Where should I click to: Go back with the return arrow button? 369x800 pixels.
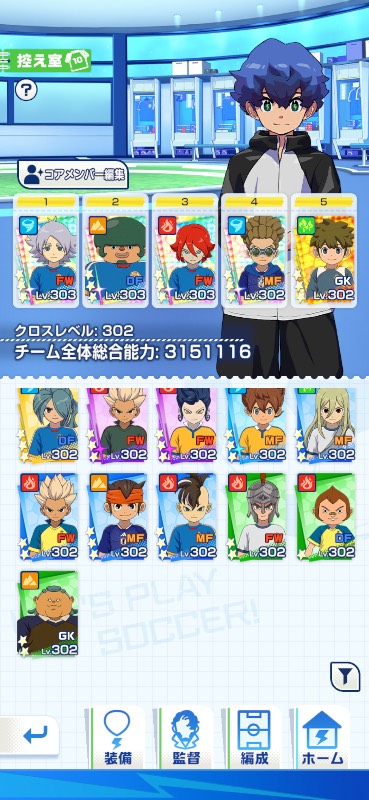coord(32,735)
